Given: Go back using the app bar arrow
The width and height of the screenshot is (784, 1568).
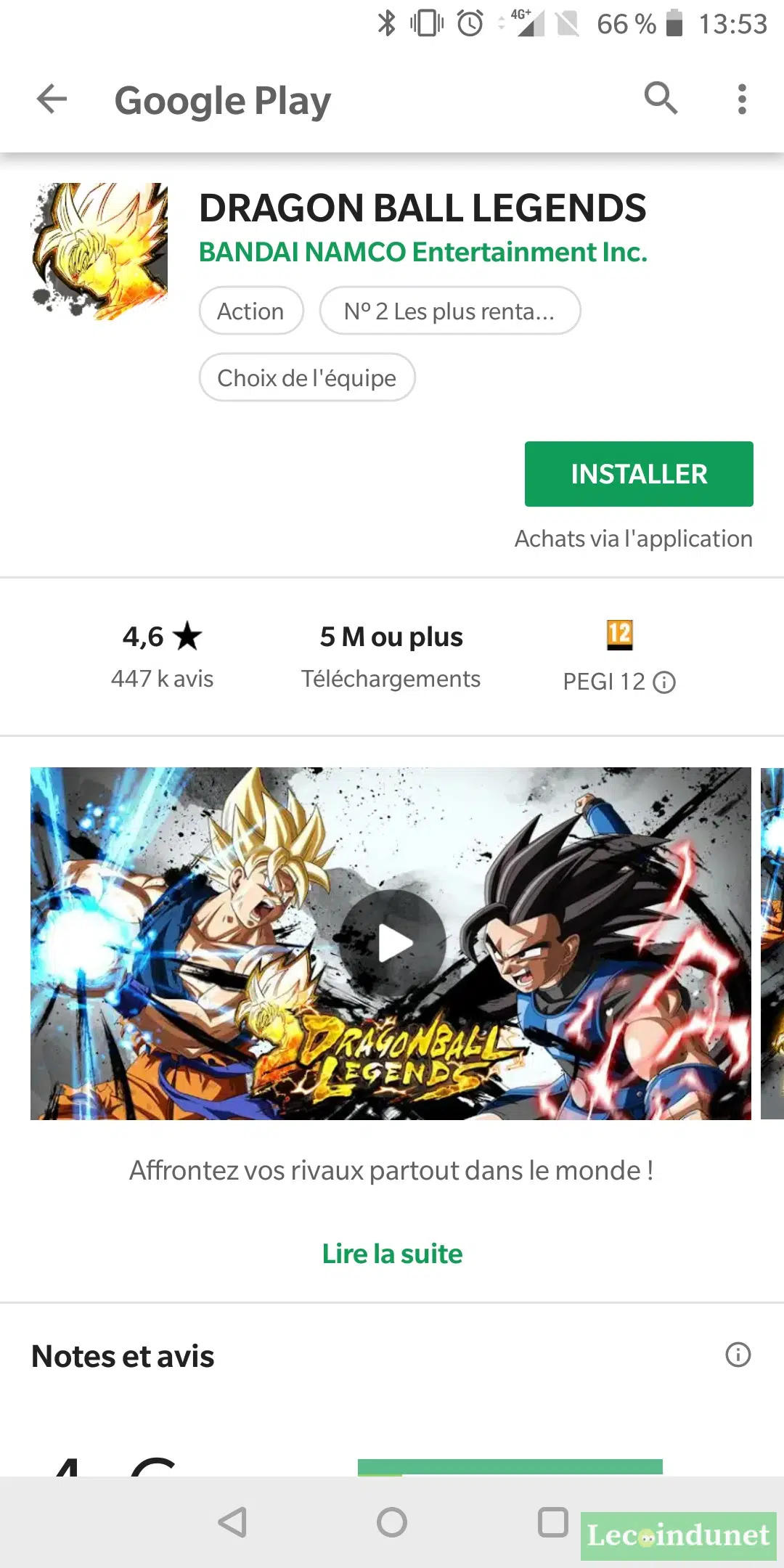Looking at the screenshot, I should (x=52, y=99).
